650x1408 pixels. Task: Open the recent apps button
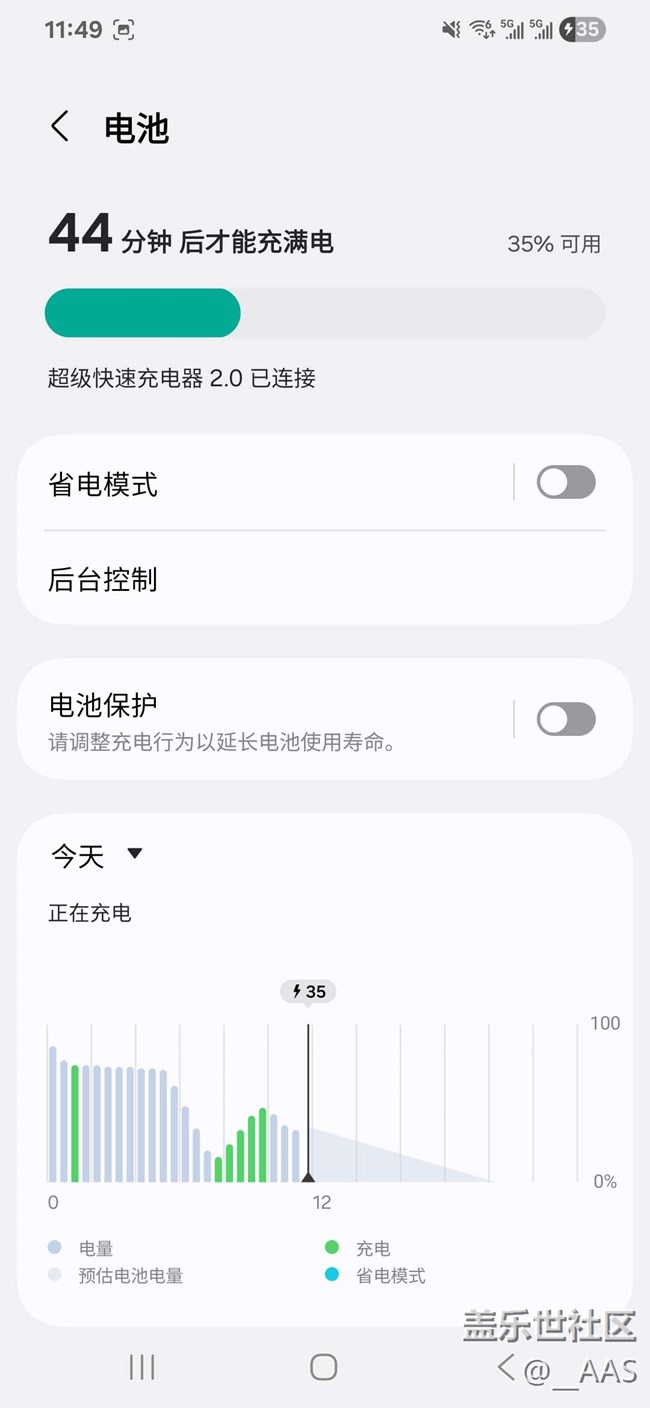pyautogui.click(x=142, y=1367)
